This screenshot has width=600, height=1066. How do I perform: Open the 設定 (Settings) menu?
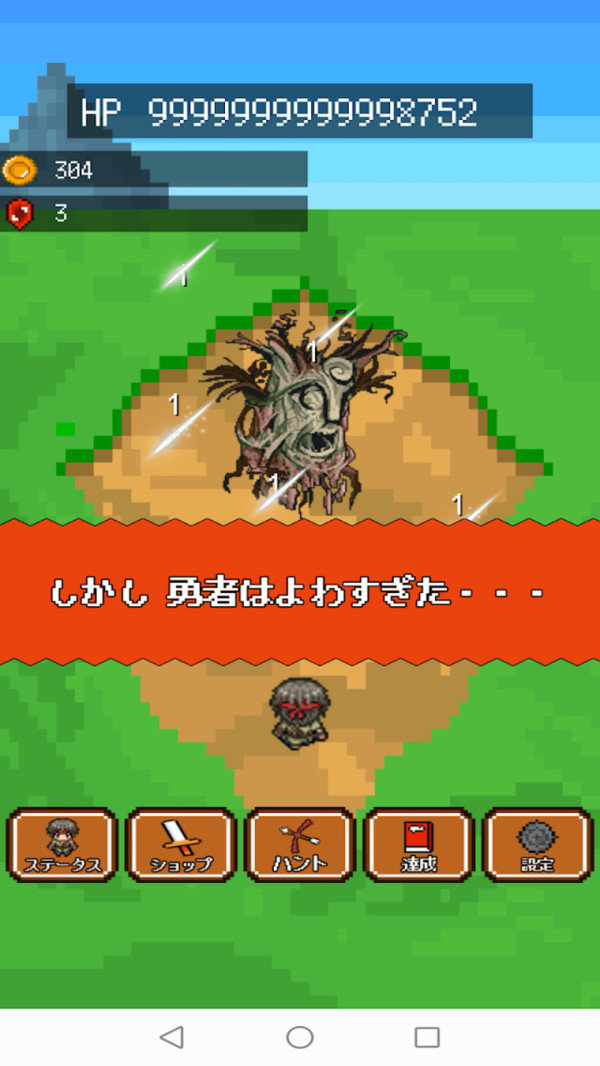click(x=537, y=845)
